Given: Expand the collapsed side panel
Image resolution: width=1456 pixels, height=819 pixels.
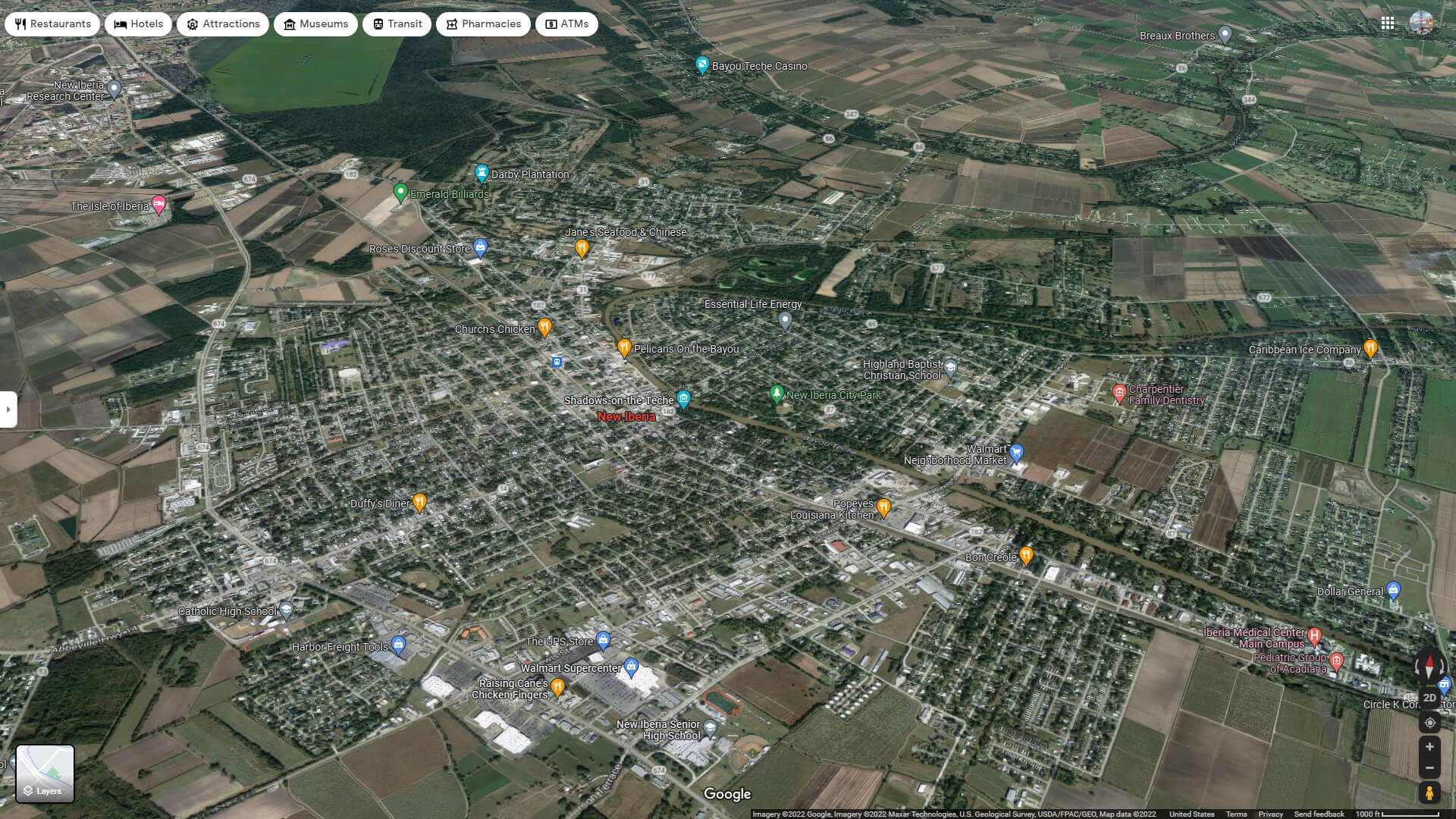Looking at the screenshot, I should click(x=8, y=409).
